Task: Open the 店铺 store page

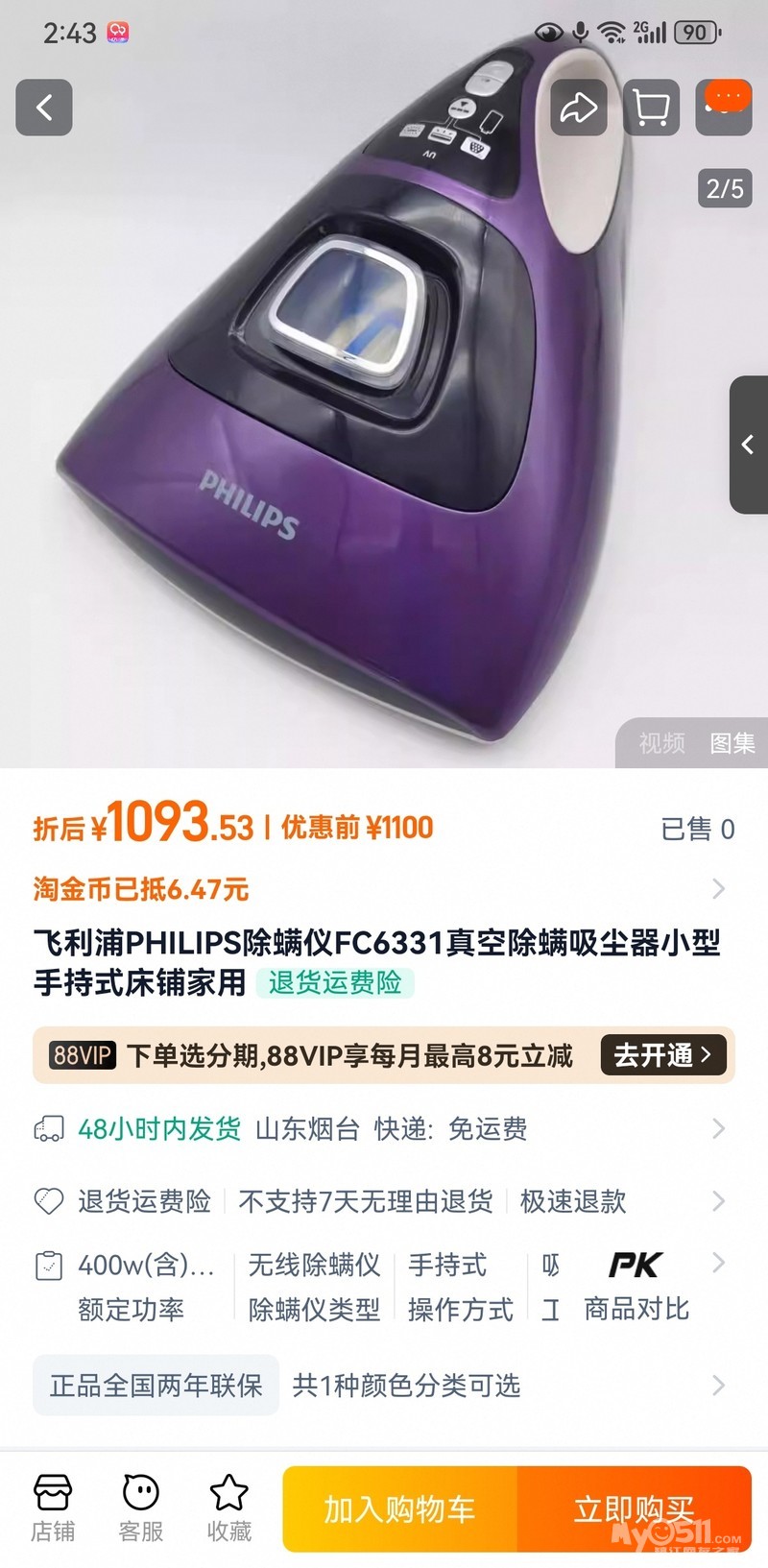Action: click(x=53, y=1508)
